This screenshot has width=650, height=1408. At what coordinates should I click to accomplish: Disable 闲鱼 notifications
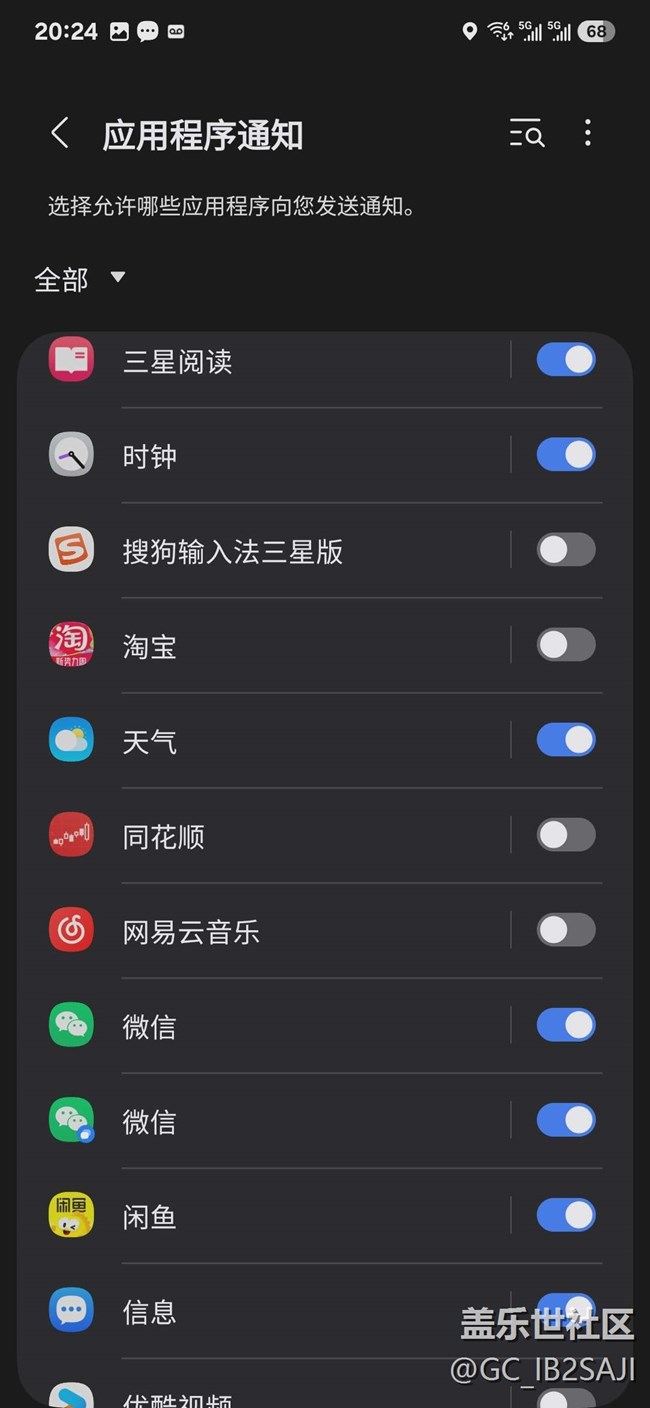[566, 1215]
